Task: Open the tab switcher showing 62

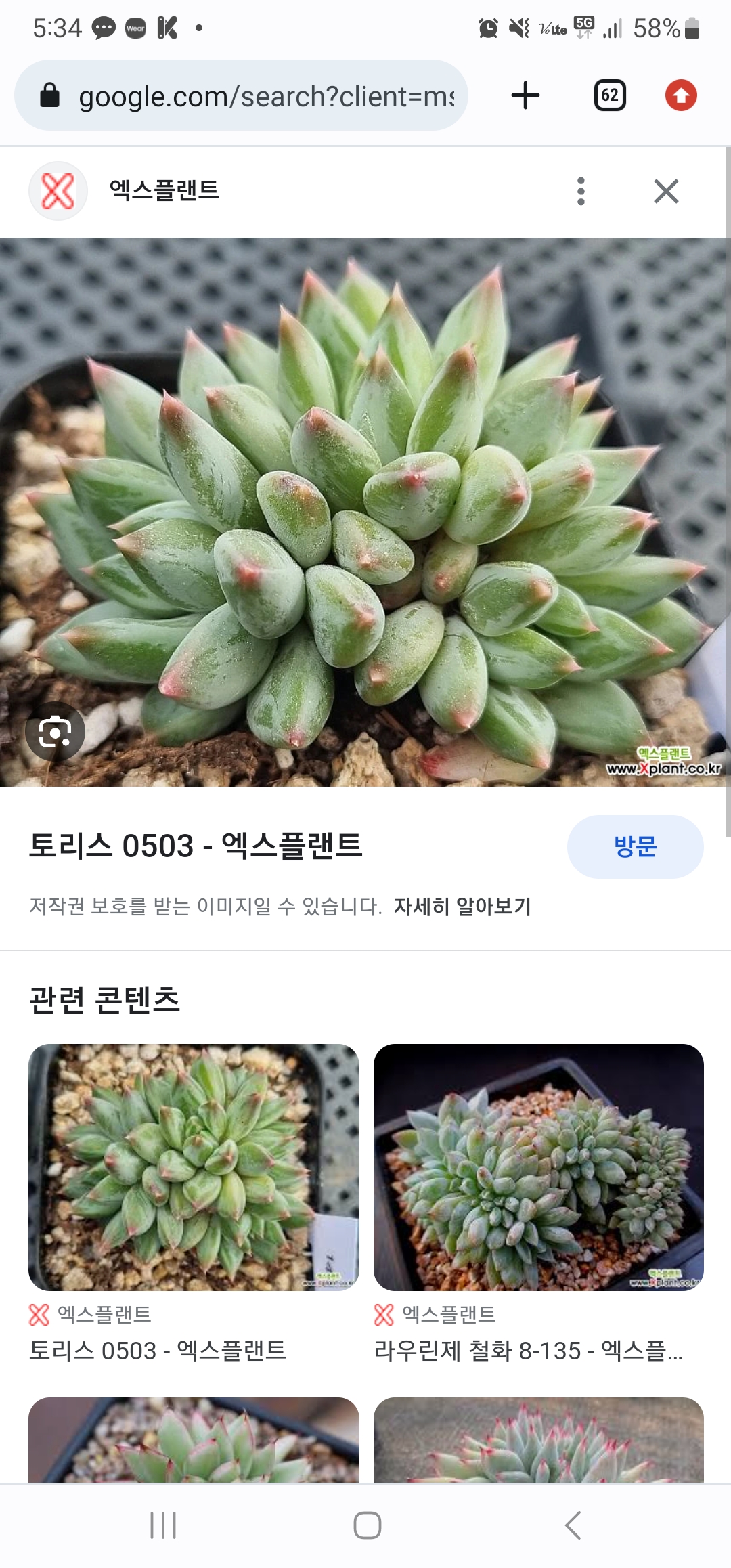Action: (x=609, y=95)
